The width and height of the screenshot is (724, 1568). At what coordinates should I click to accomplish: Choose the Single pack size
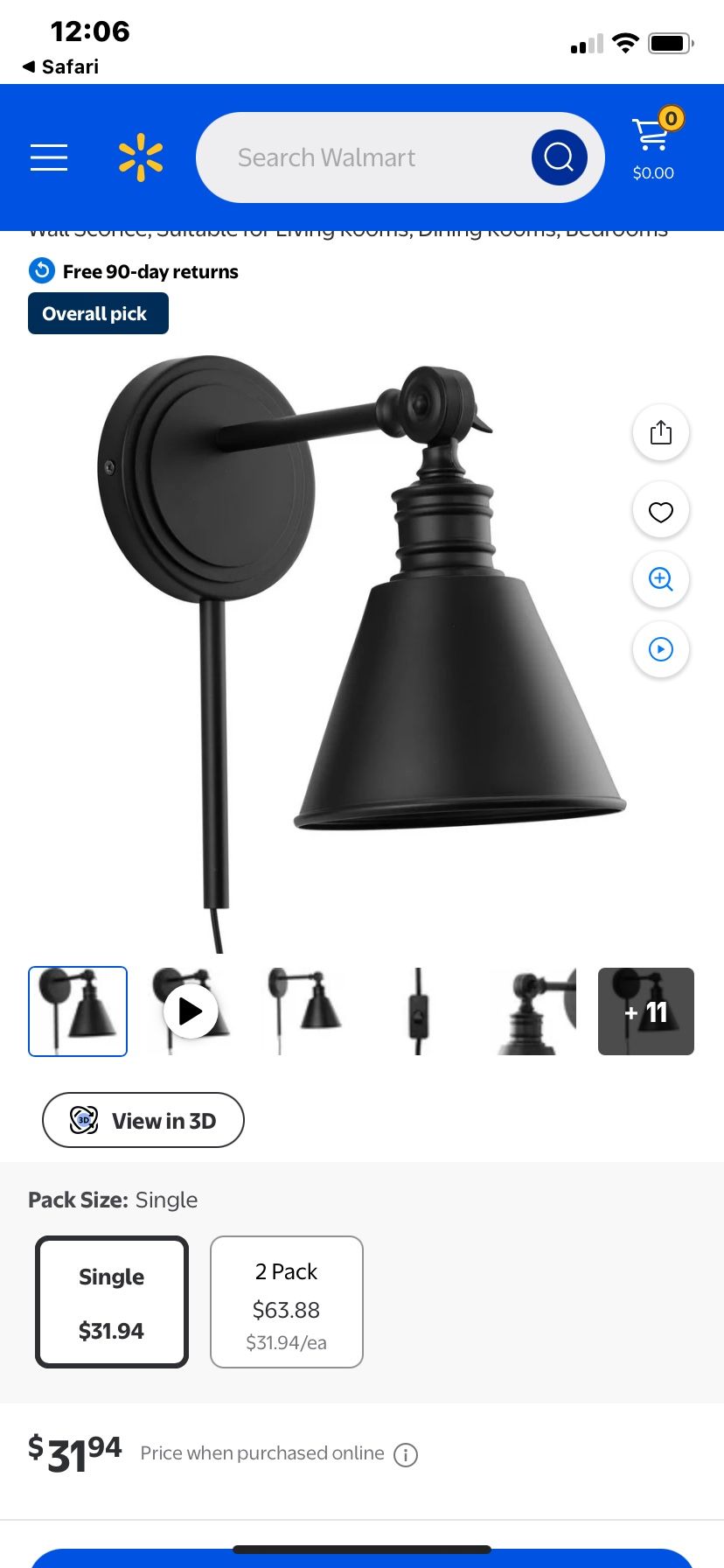tap(112, 1302)
